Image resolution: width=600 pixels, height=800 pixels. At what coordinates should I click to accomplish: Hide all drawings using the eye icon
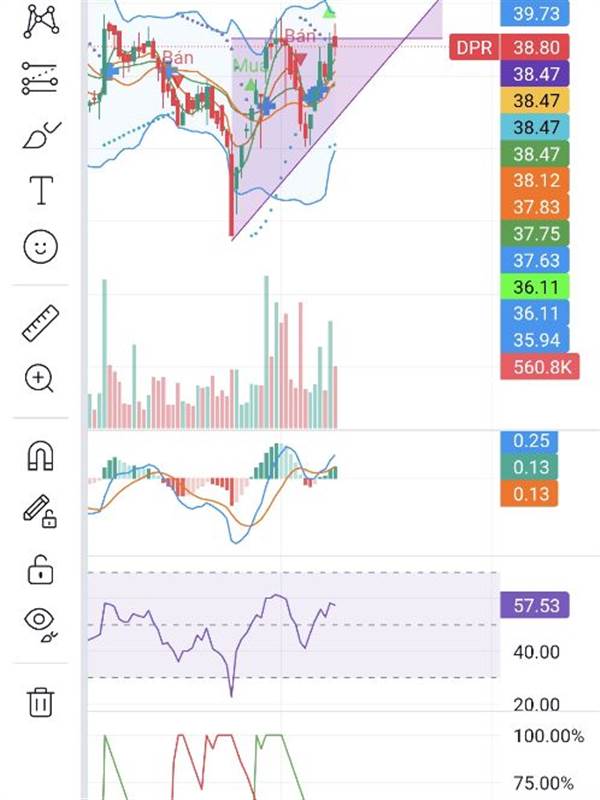[40, 622]
